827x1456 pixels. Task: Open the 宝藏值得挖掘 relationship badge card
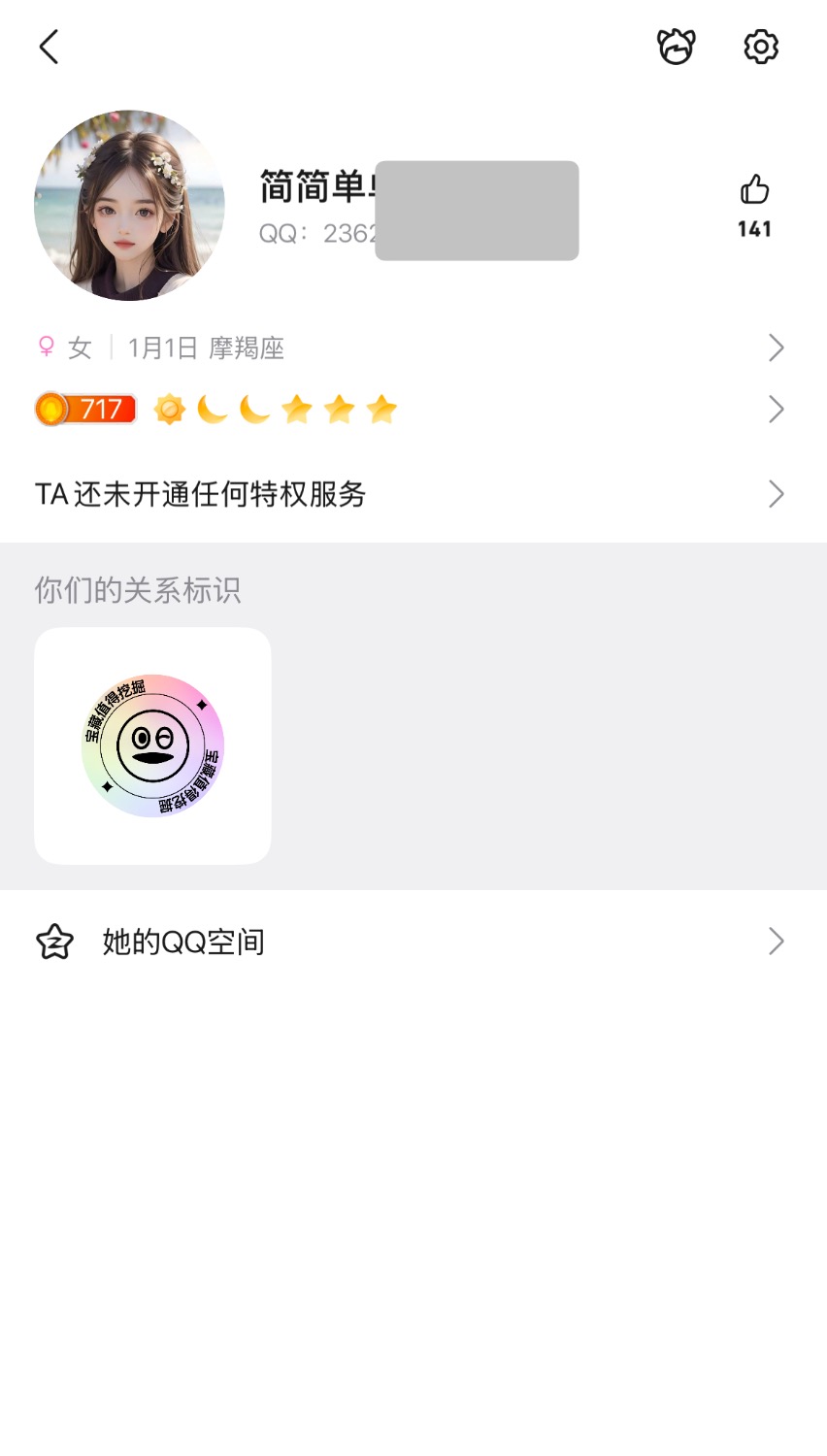pos(152,745)
